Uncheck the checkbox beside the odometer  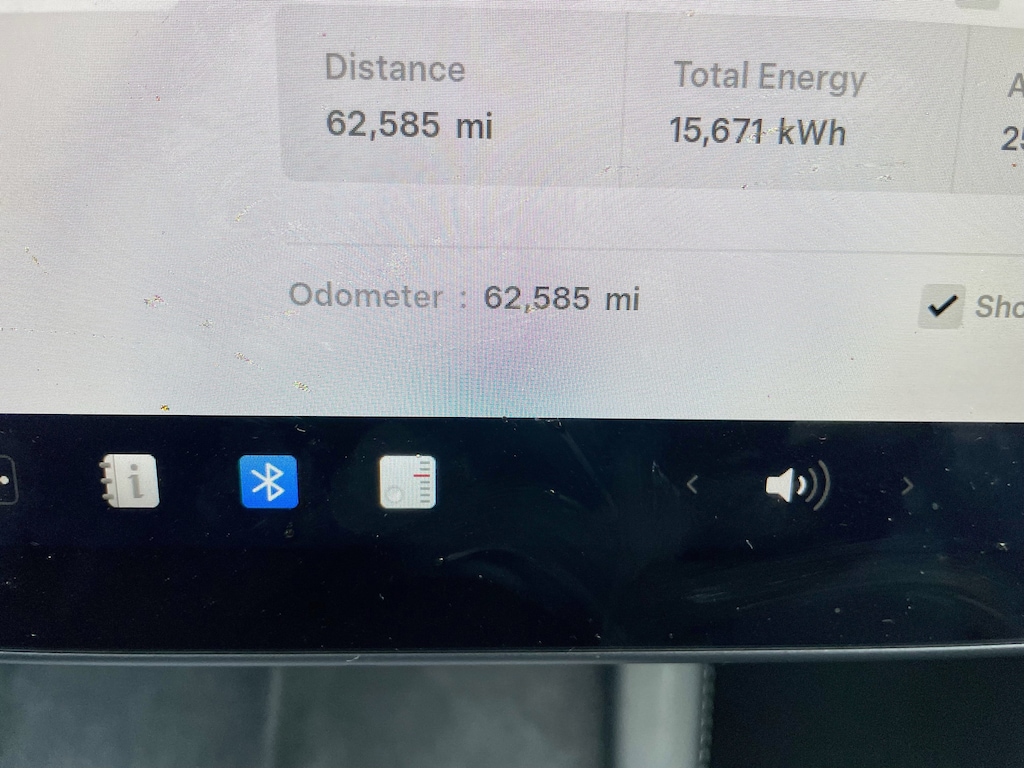pos(941,306)
